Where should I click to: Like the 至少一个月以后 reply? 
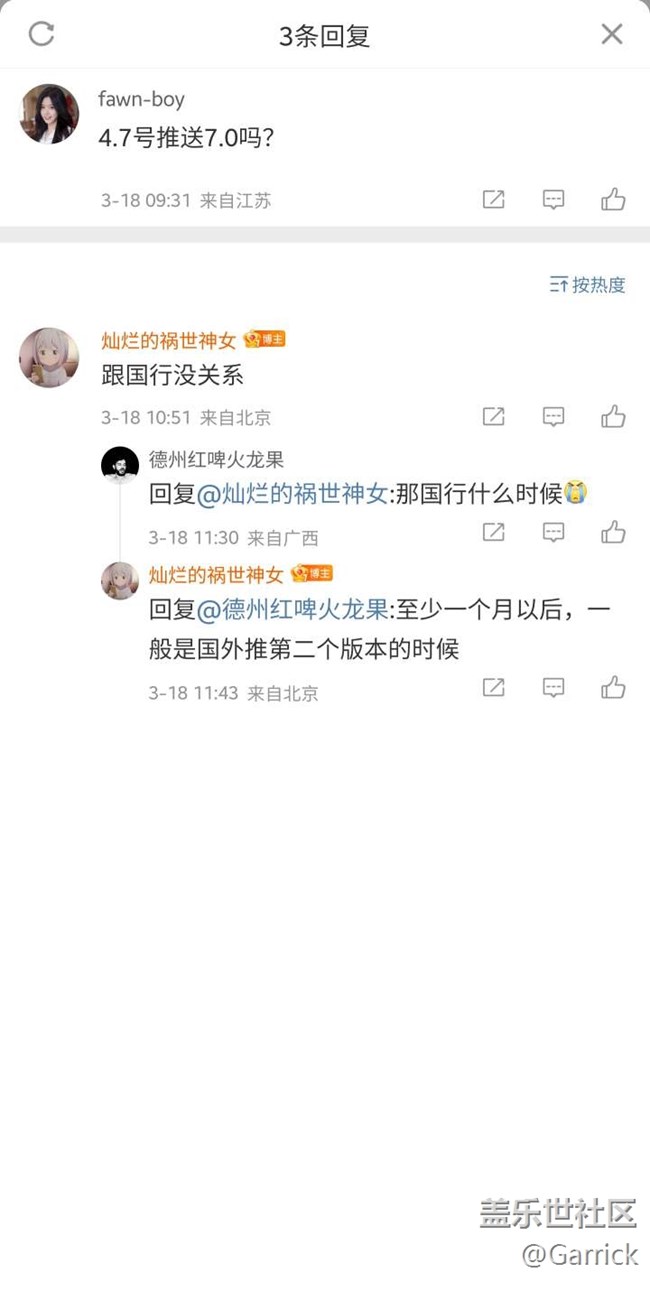(x=613, y=688)
